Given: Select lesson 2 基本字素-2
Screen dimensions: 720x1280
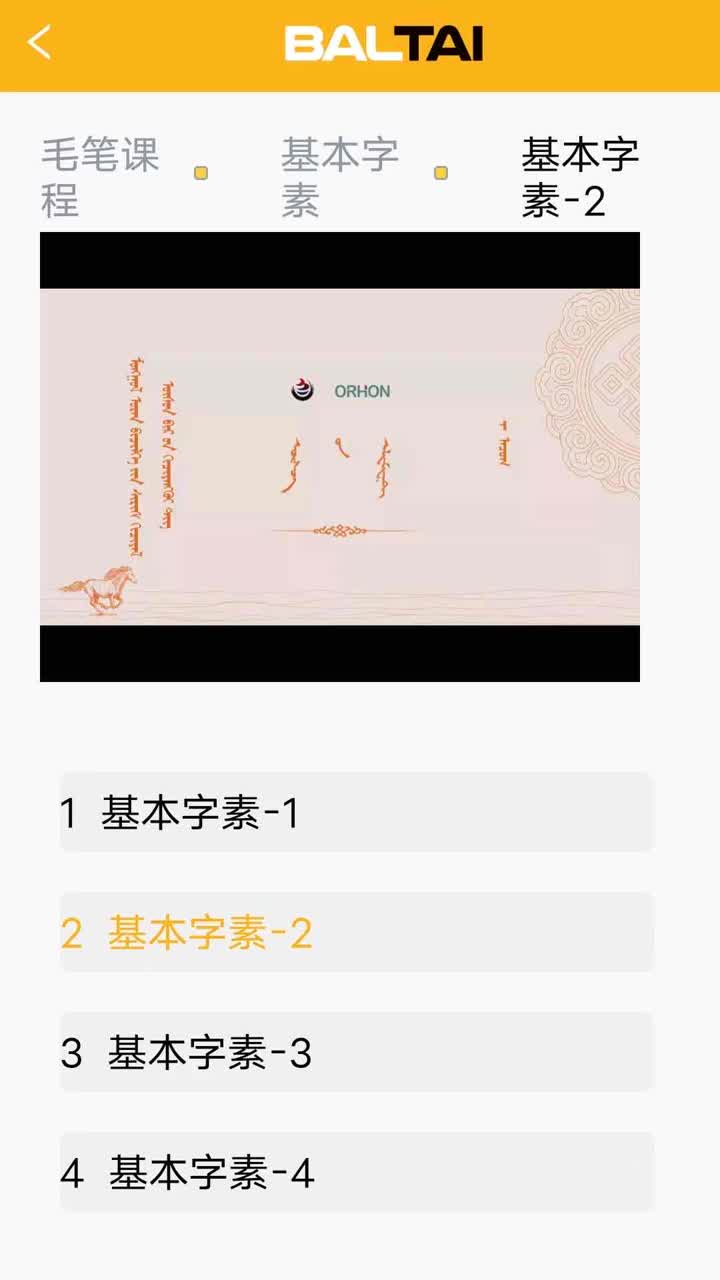Looking at the screenshot, I should tap(356, 932).
